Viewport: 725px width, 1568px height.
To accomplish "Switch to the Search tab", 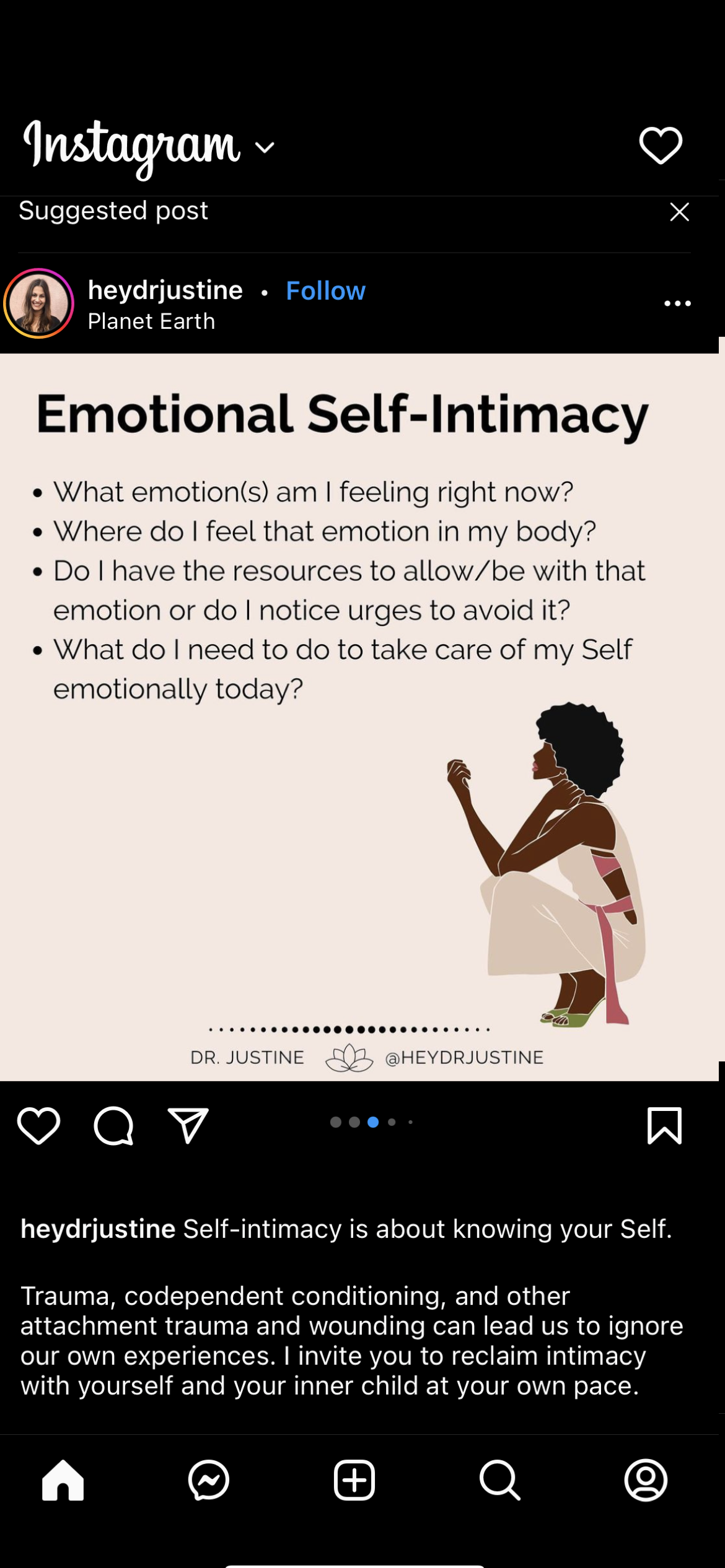I will pyautogui.click(x=499, y=1480).
